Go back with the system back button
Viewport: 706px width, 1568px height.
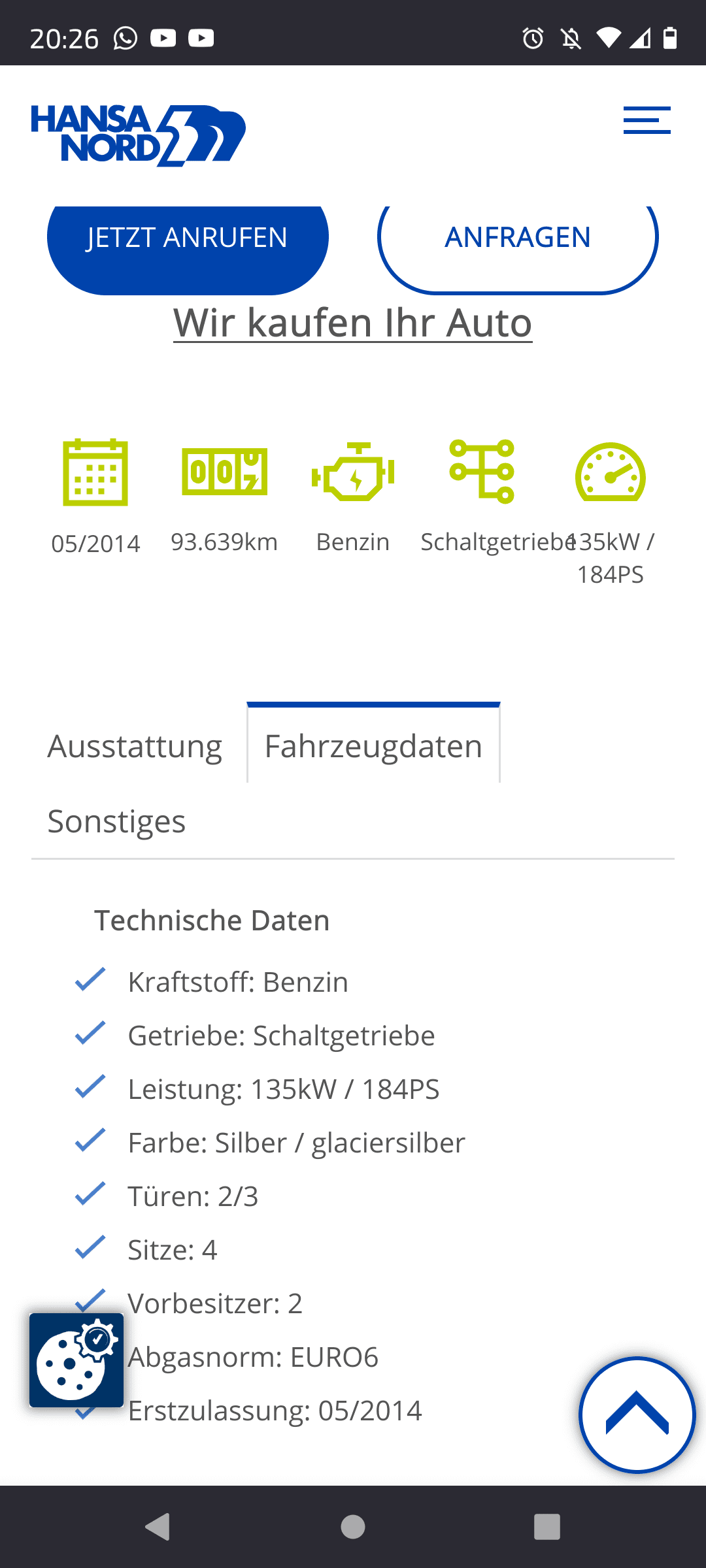coord(158,1527)
